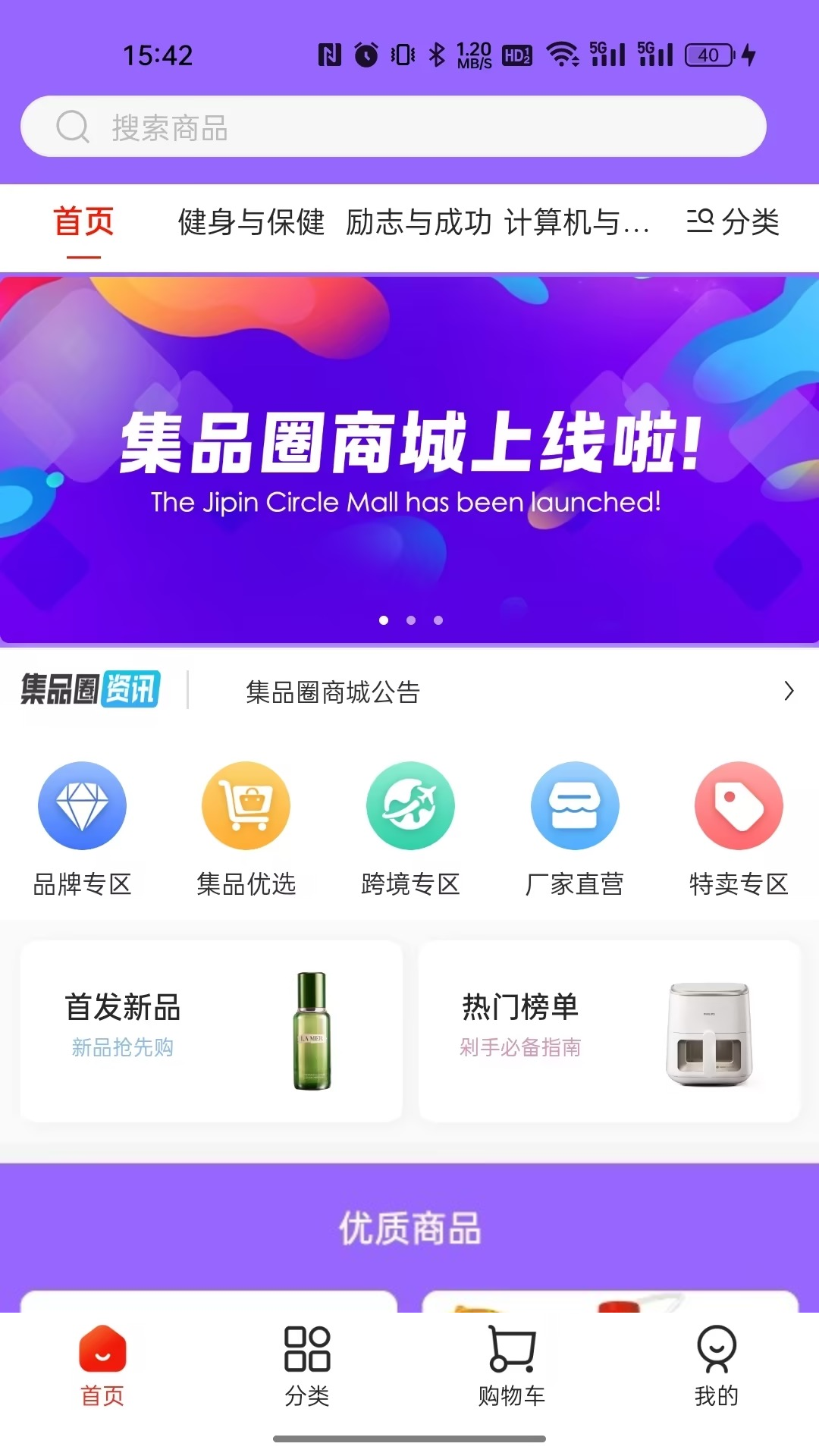Open the 品牌专区 diamond icon
This screenshot has width=819, height=1456.
[83, 805]
